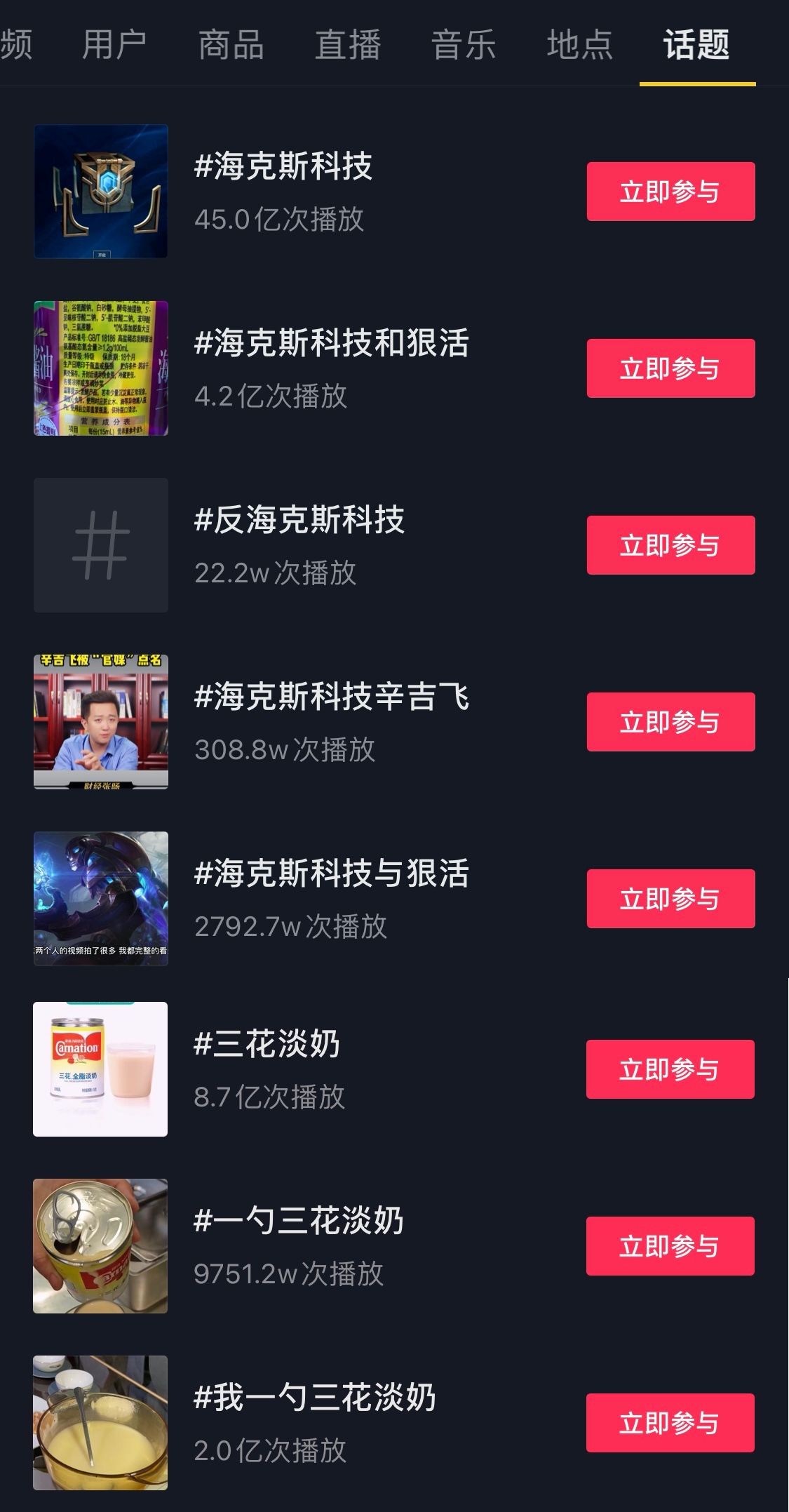
Task: Open the #海克斯科技 topic row
Action: click(283, 167)
